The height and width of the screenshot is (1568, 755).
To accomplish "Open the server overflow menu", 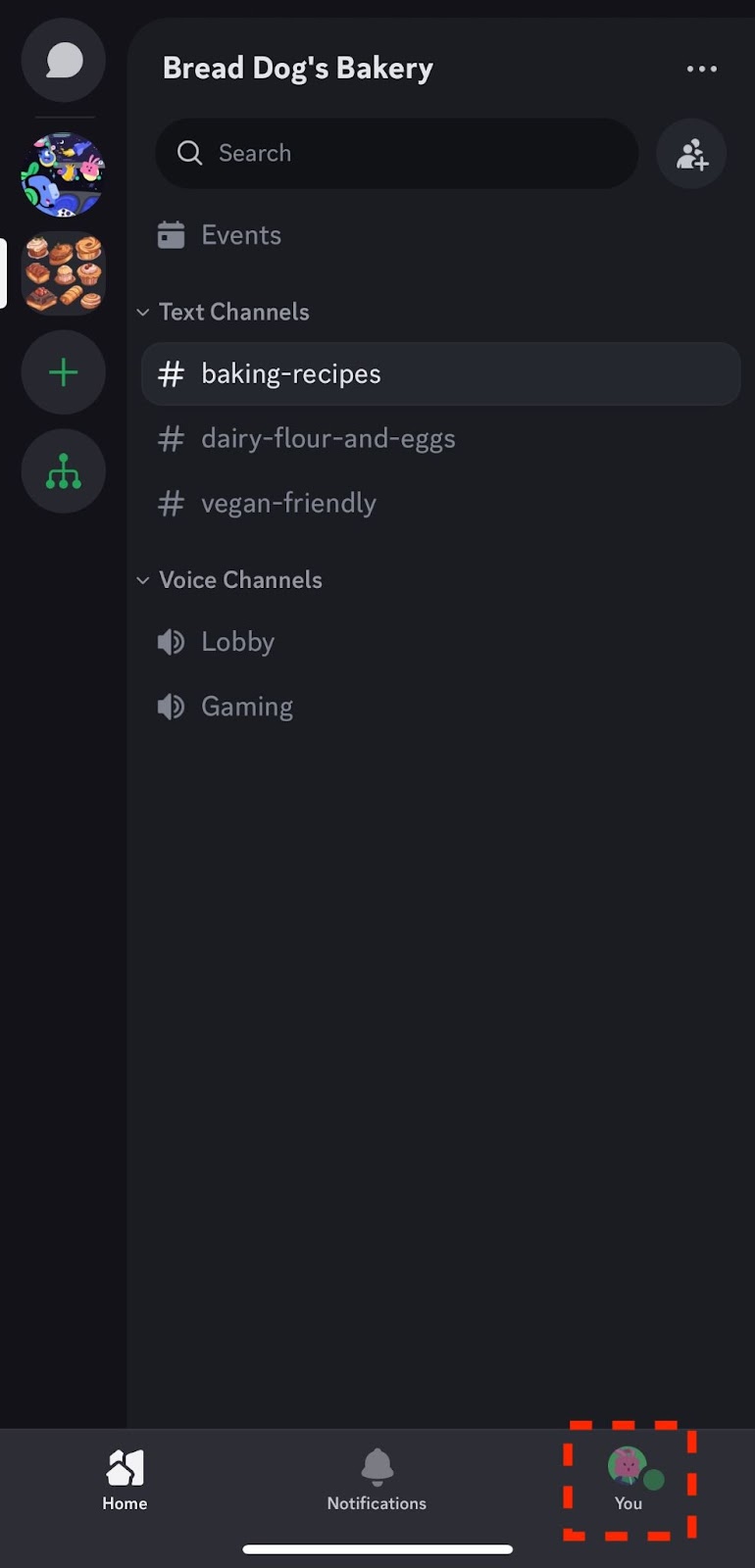I will pos(701,69).
